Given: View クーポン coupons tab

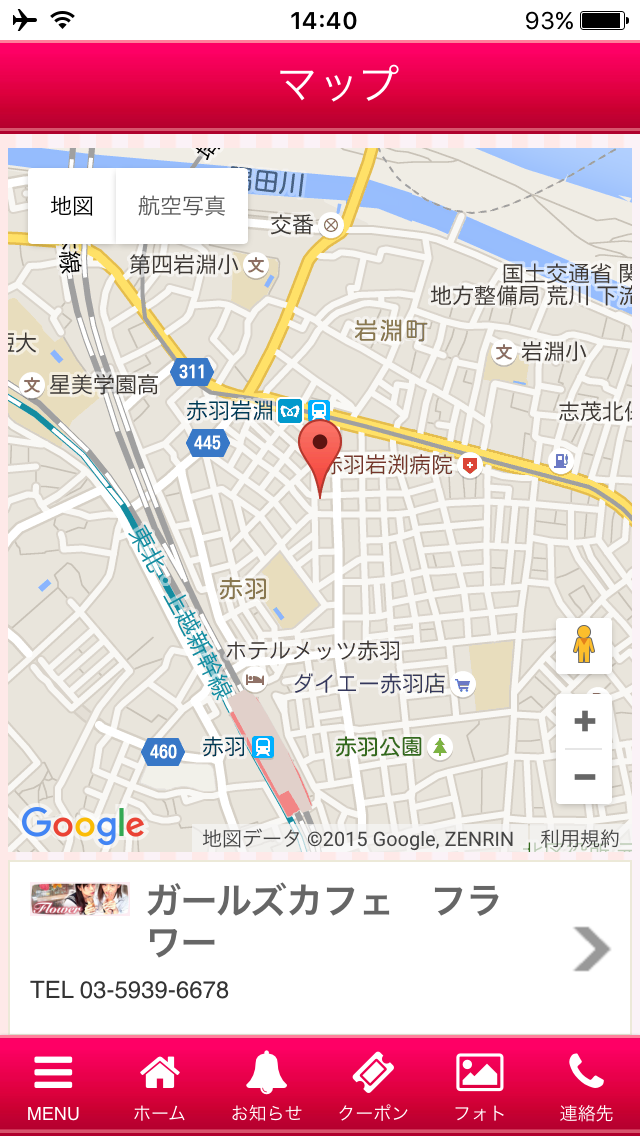Looking at the screenshot, I should point(373,1085).
